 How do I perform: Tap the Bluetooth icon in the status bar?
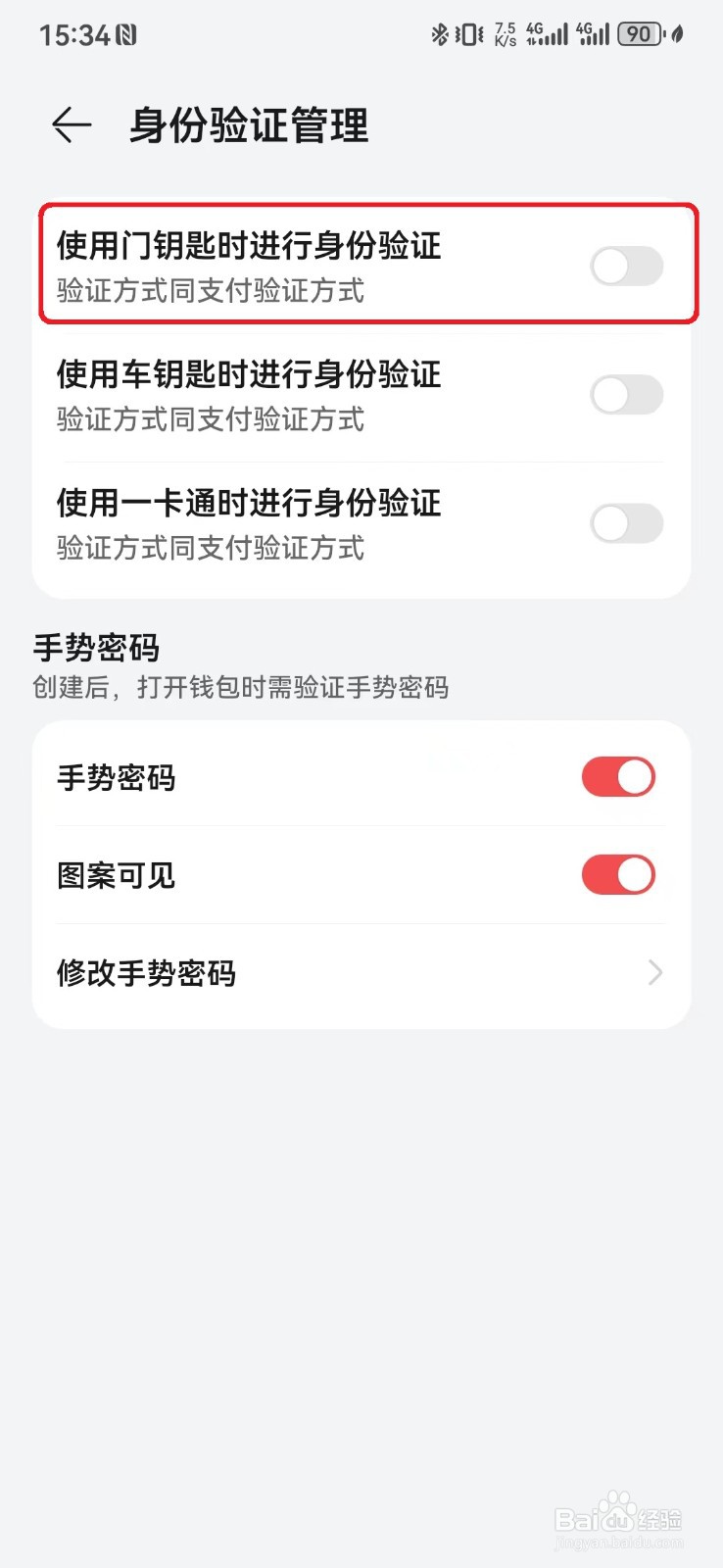pyautogui.click(x=441, y=32)
